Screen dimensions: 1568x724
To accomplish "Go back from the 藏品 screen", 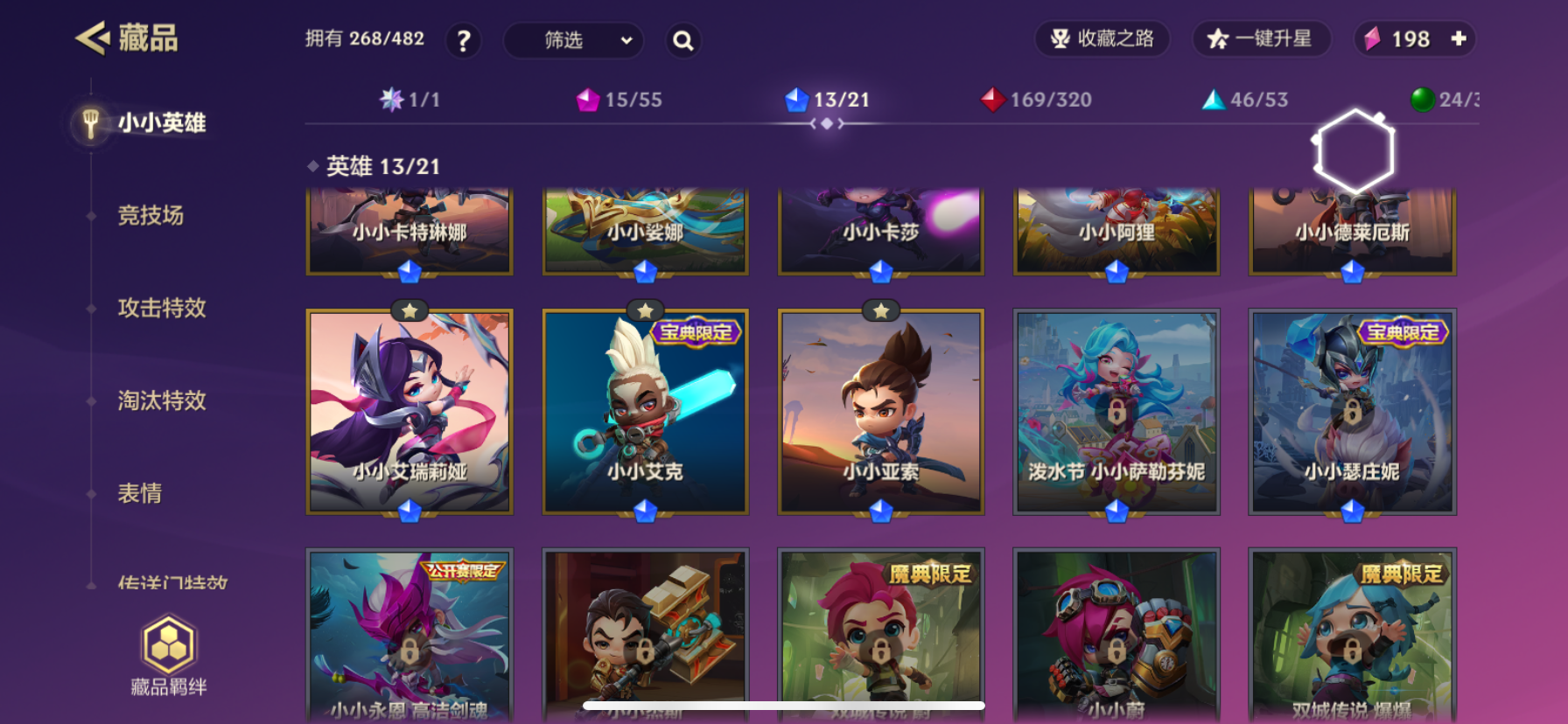I will point(93,38).
